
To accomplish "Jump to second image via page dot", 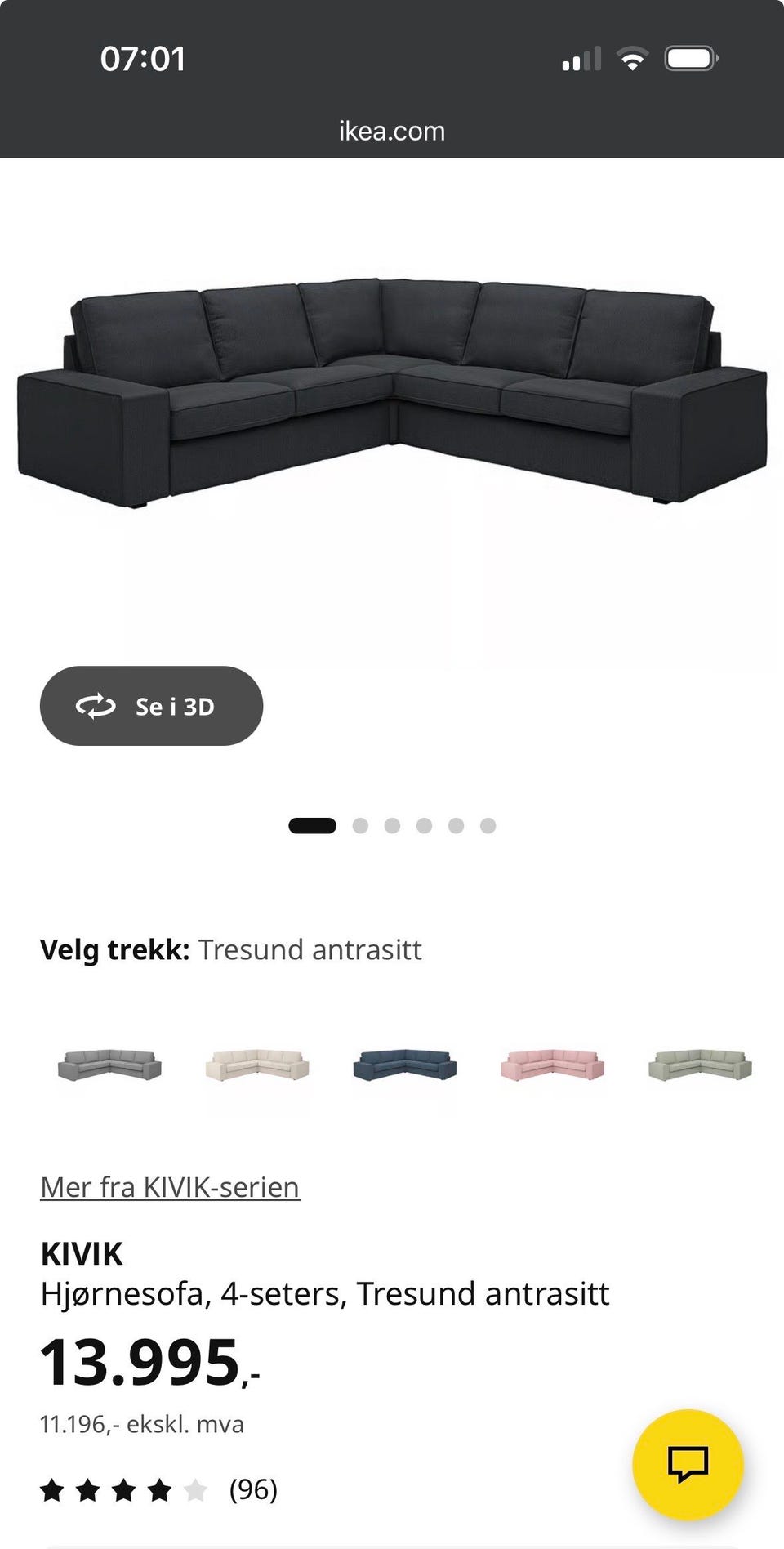I will 360,826.
